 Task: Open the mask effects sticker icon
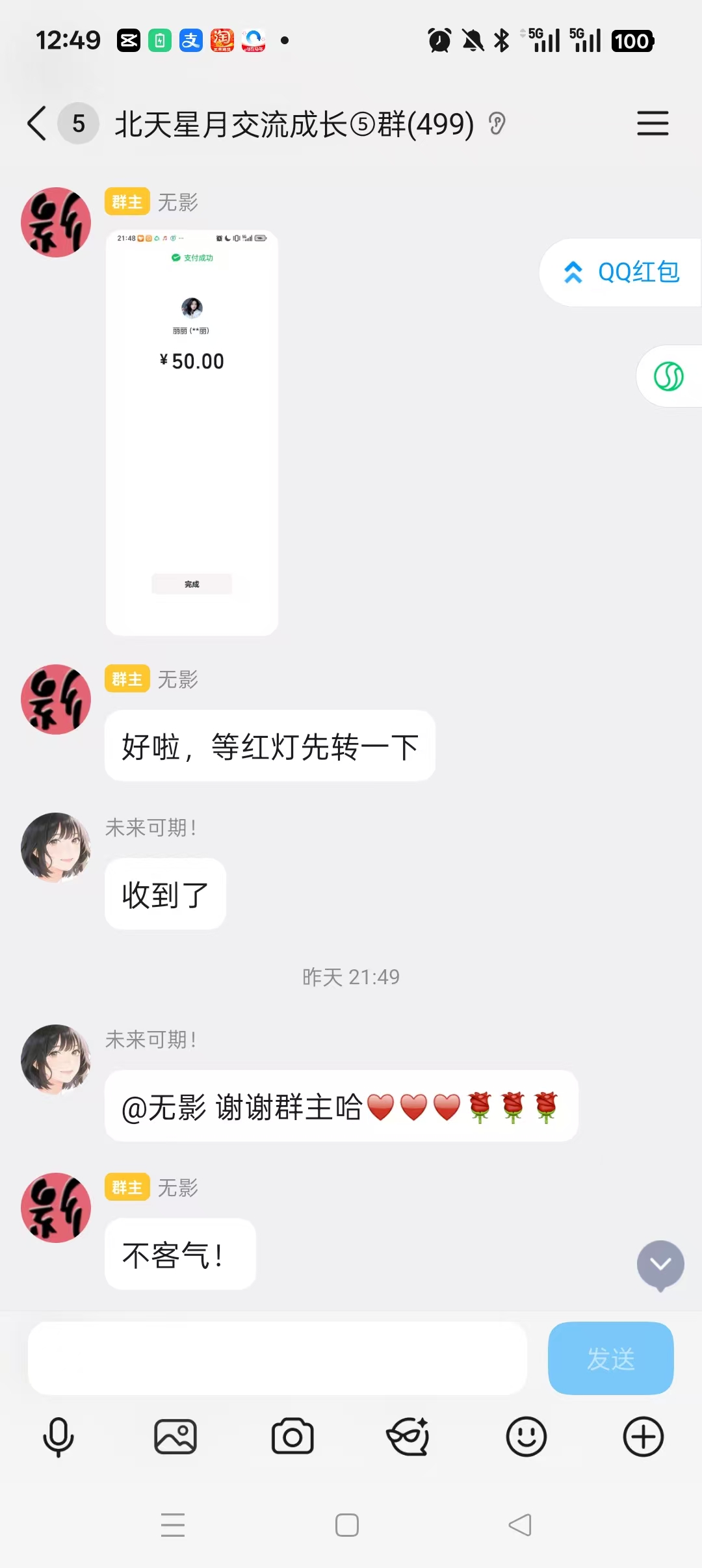point(408,1437)
